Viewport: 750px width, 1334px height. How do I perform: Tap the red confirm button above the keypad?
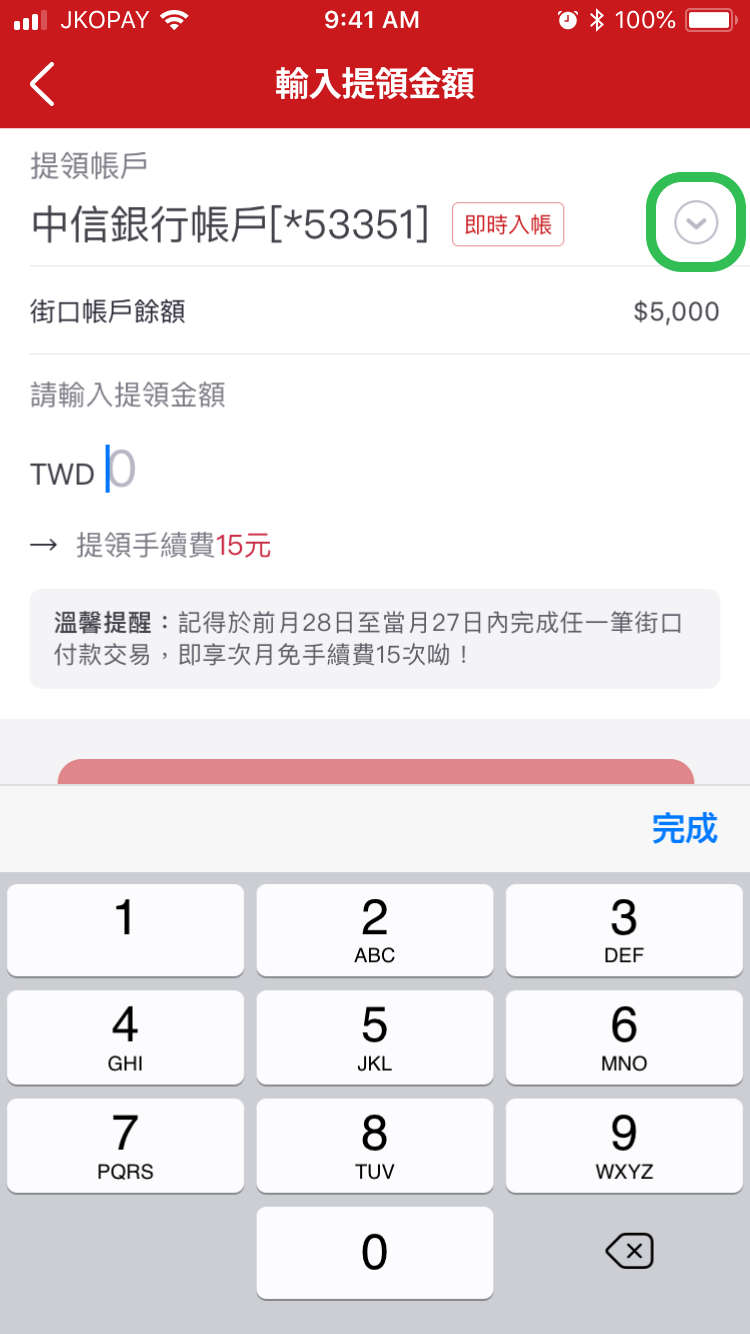pos(375,772)
